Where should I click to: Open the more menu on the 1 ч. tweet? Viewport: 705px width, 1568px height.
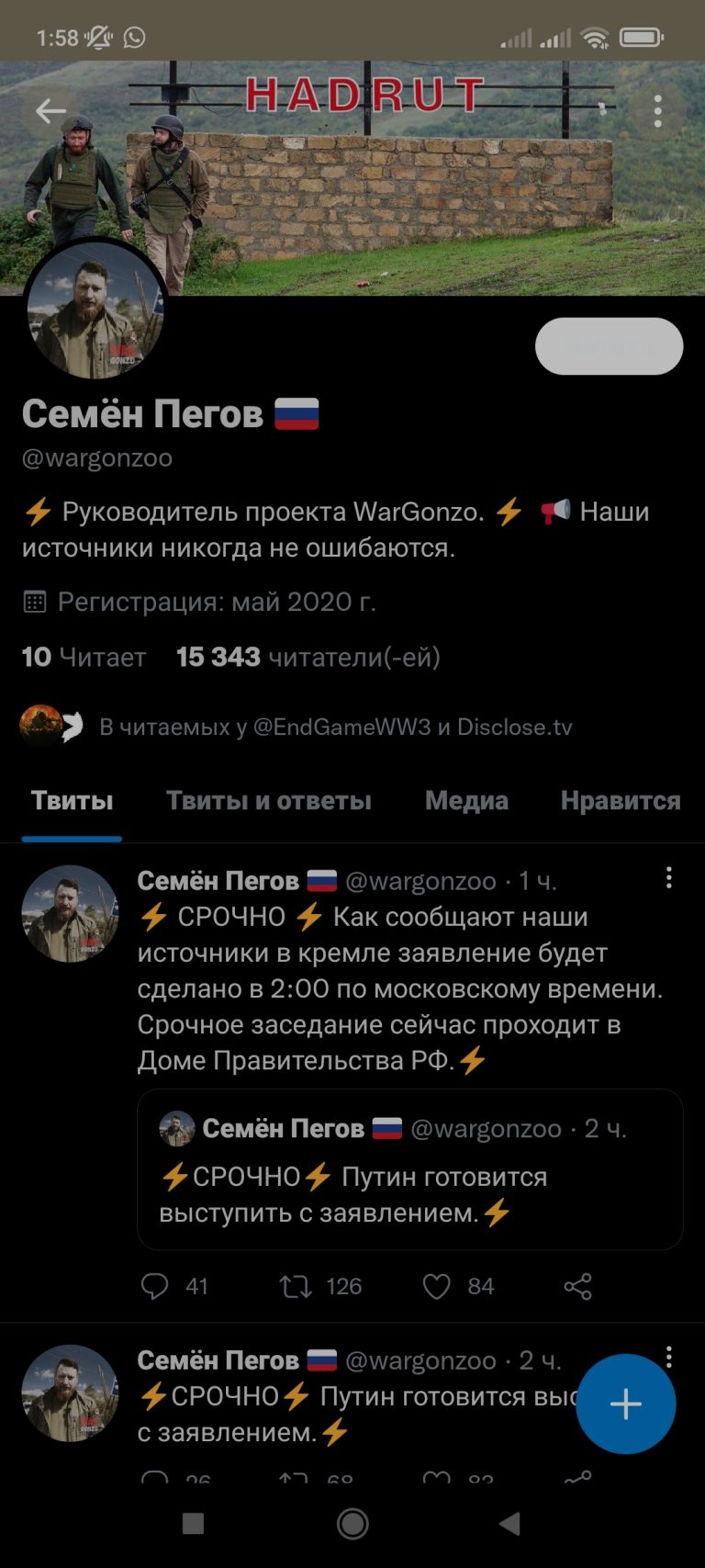coord(668,878)
